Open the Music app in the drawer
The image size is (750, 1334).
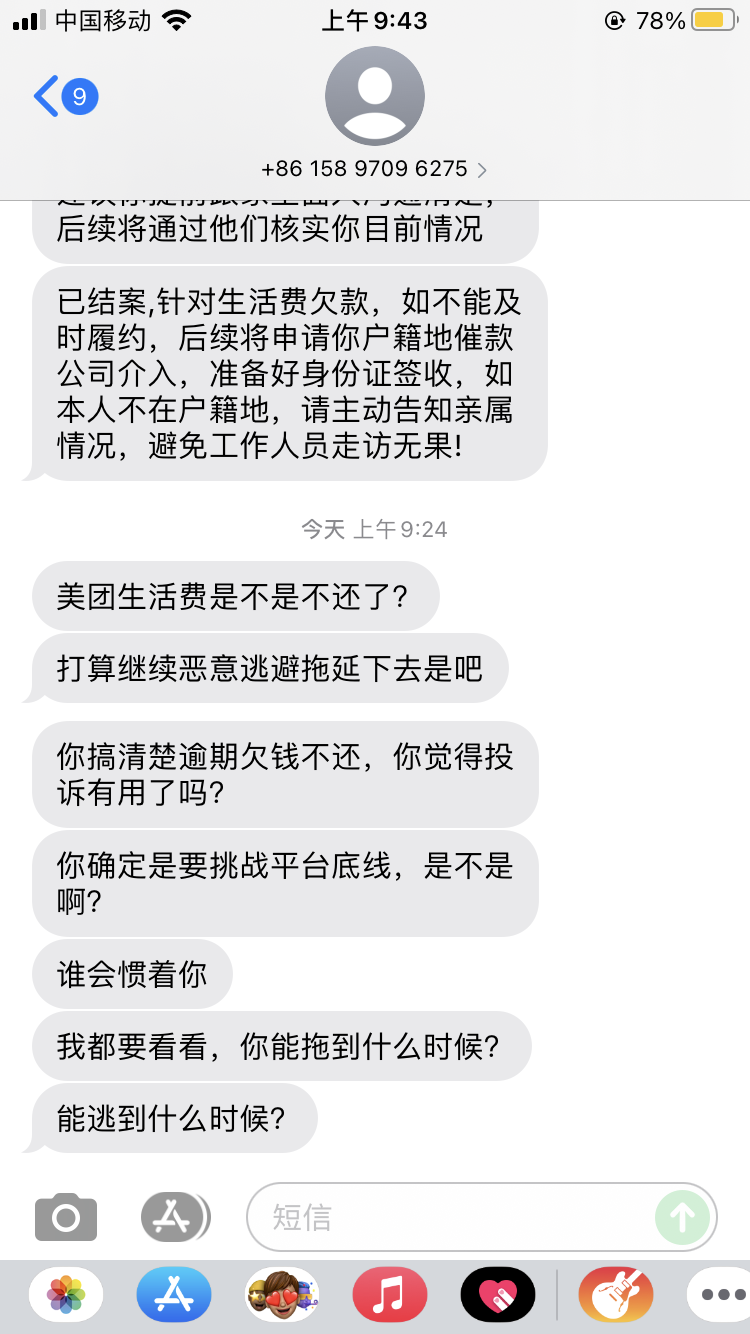pyautogui.click(x=390, y=1295)
